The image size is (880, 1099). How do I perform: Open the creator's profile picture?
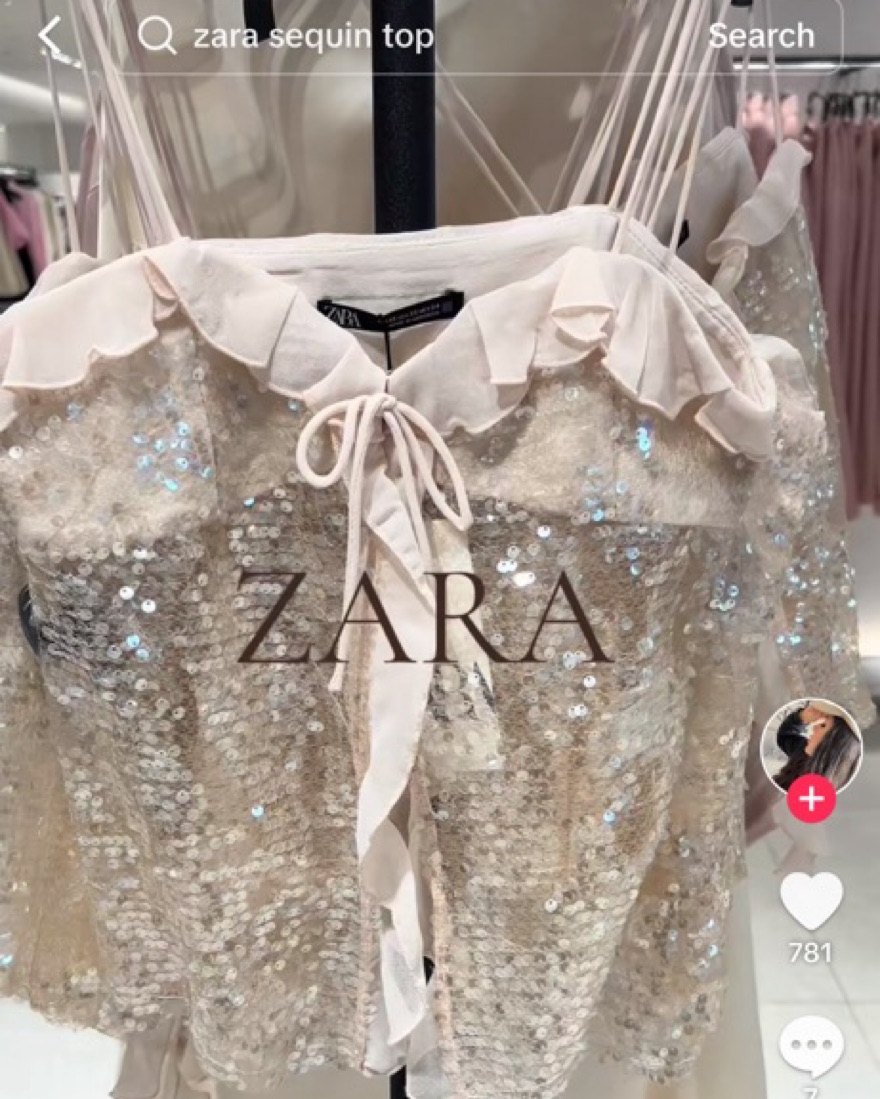(810, 745)
